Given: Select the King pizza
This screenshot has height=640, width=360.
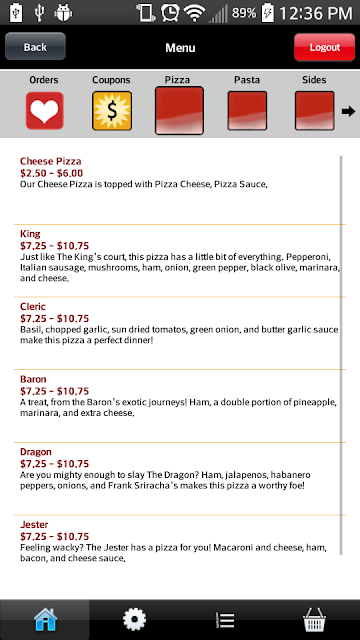Looking at the screenshot, I should tap(178, 261).
